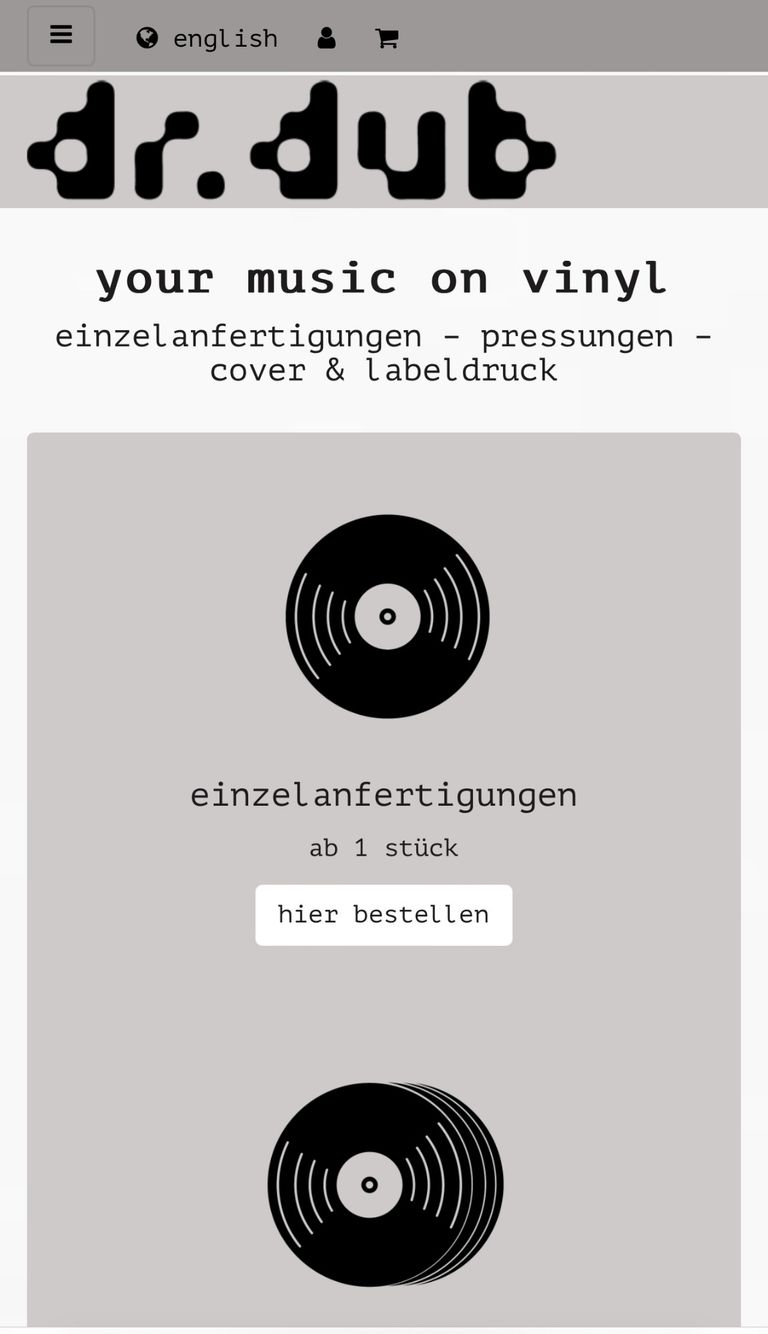The height and width of the screenshot is (1334, 768).
Task: Open the user account icon
Action: point(326,38)
